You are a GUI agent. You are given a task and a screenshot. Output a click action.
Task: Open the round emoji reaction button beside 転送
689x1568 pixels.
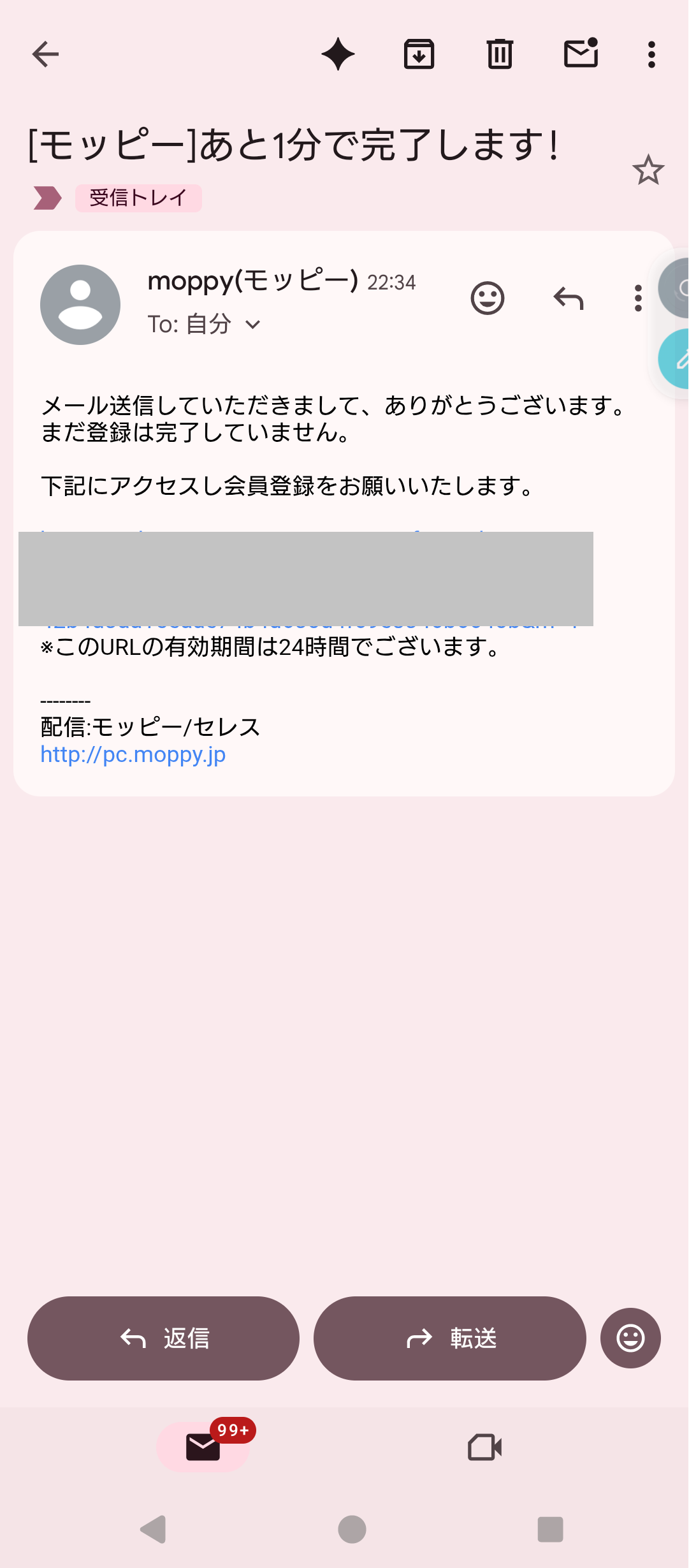tap(630, 1338)
